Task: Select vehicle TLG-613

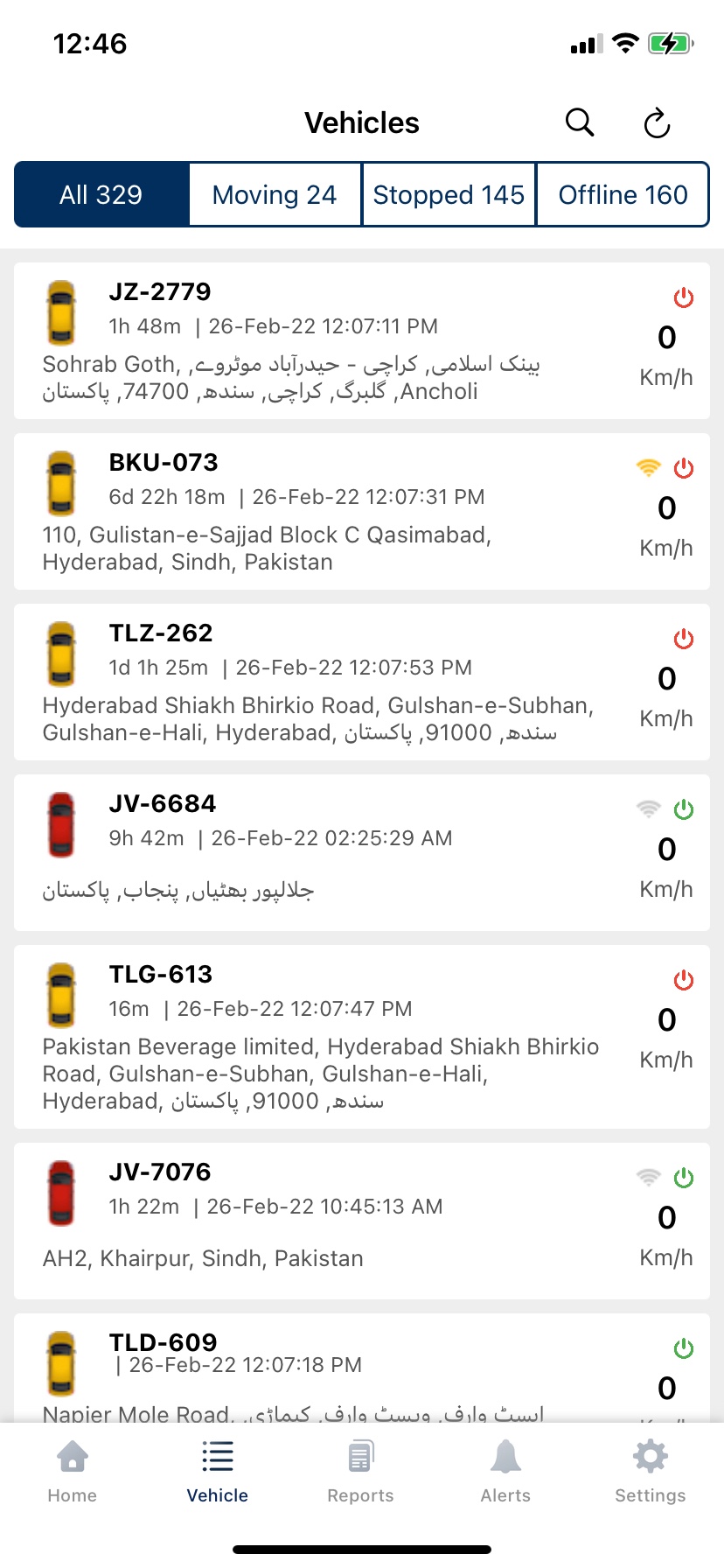Action: pyautogui.click(x=362, y=1037)
